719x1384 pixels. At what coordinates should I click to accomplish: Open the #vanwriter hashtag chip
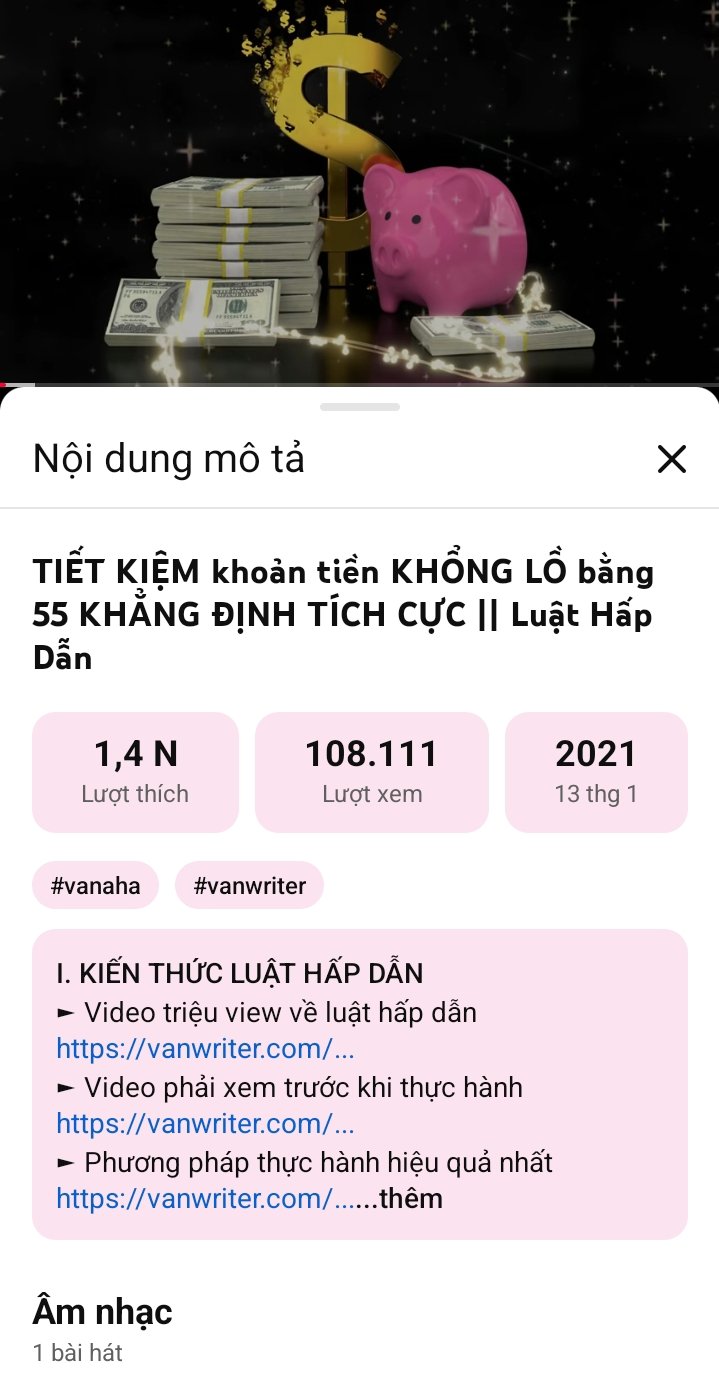249,885
